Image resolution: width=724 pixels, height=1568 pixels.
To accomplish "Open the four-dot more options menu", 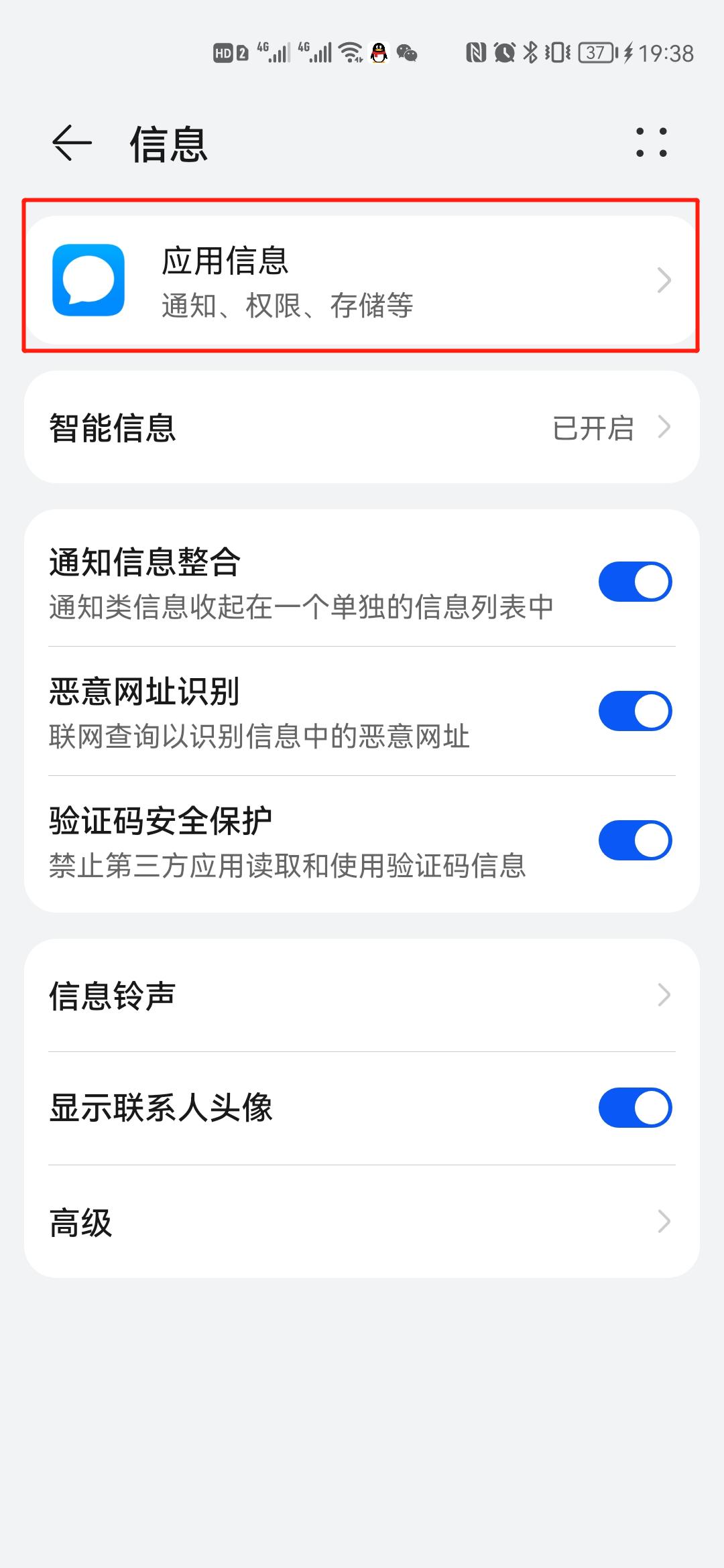I will (x=651, y=143).
